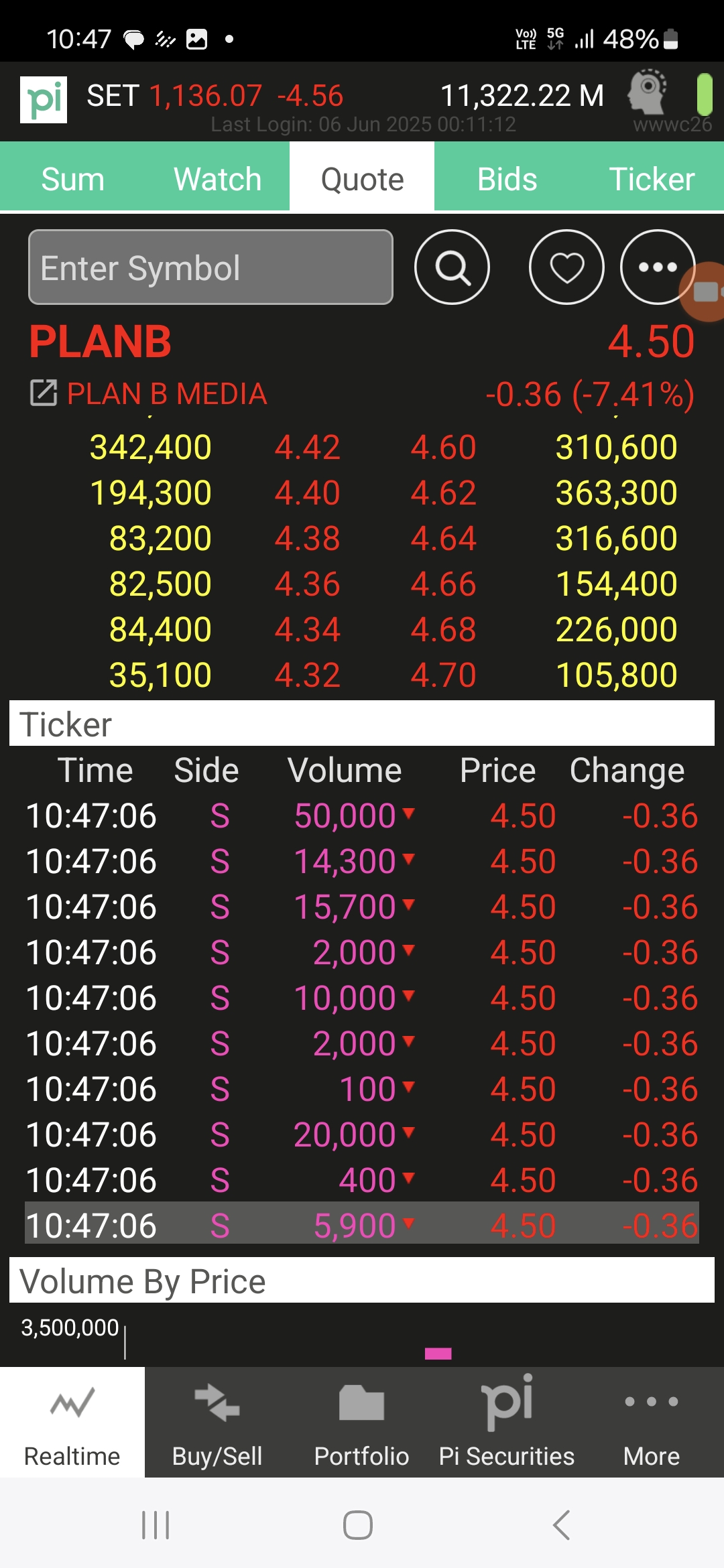724x1568 pixels.
Task: Tap the floating orange video button
Action: 704,292
